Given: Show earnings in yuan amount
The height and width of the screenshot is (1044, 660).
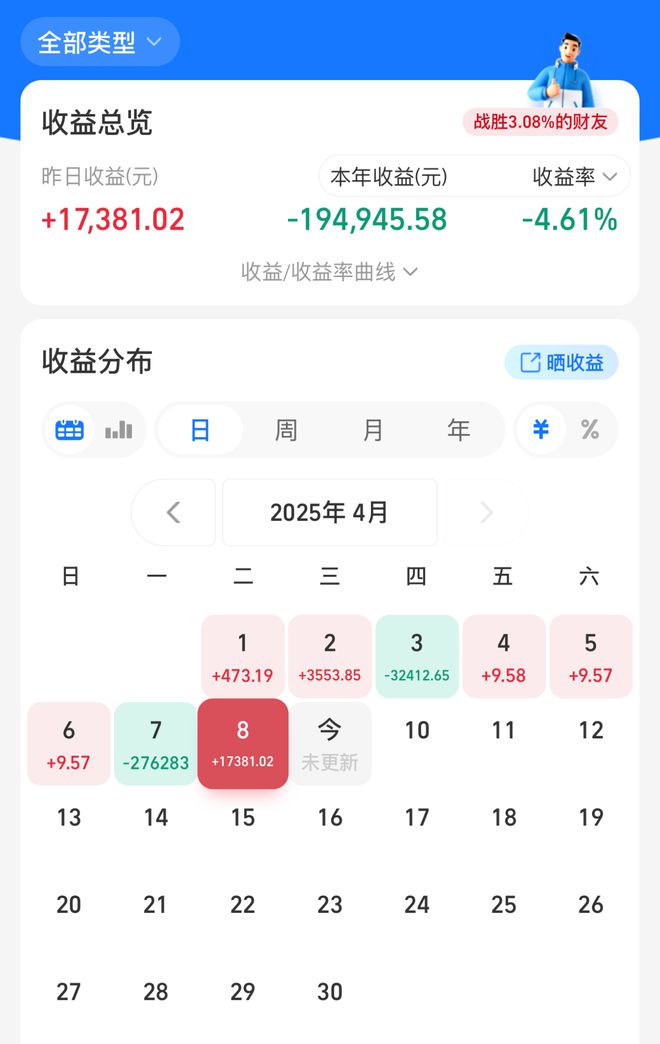Looking at the screenshot, I should click(x=541, y=430).
